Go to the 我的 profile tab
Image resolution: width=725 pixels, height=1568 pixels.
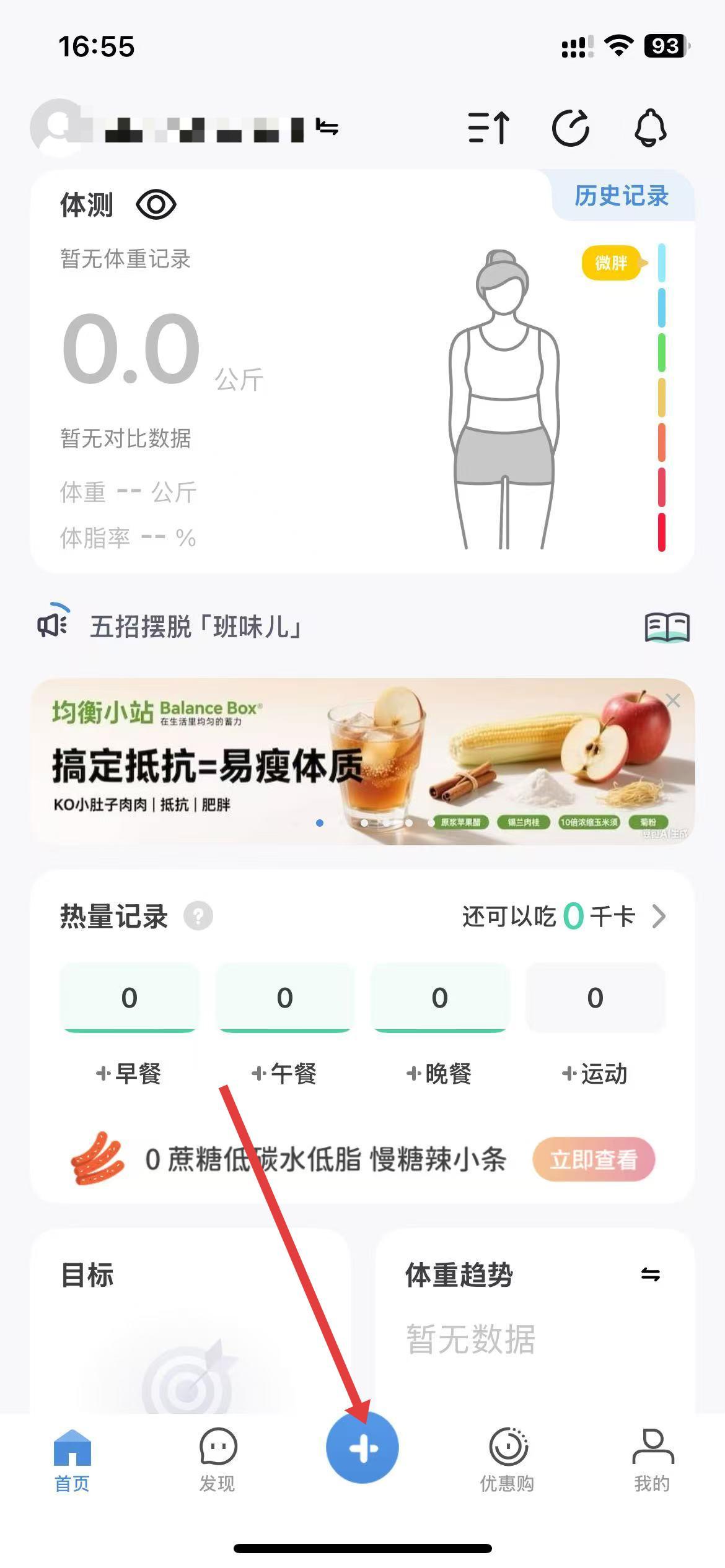(x=652, y=1460)
